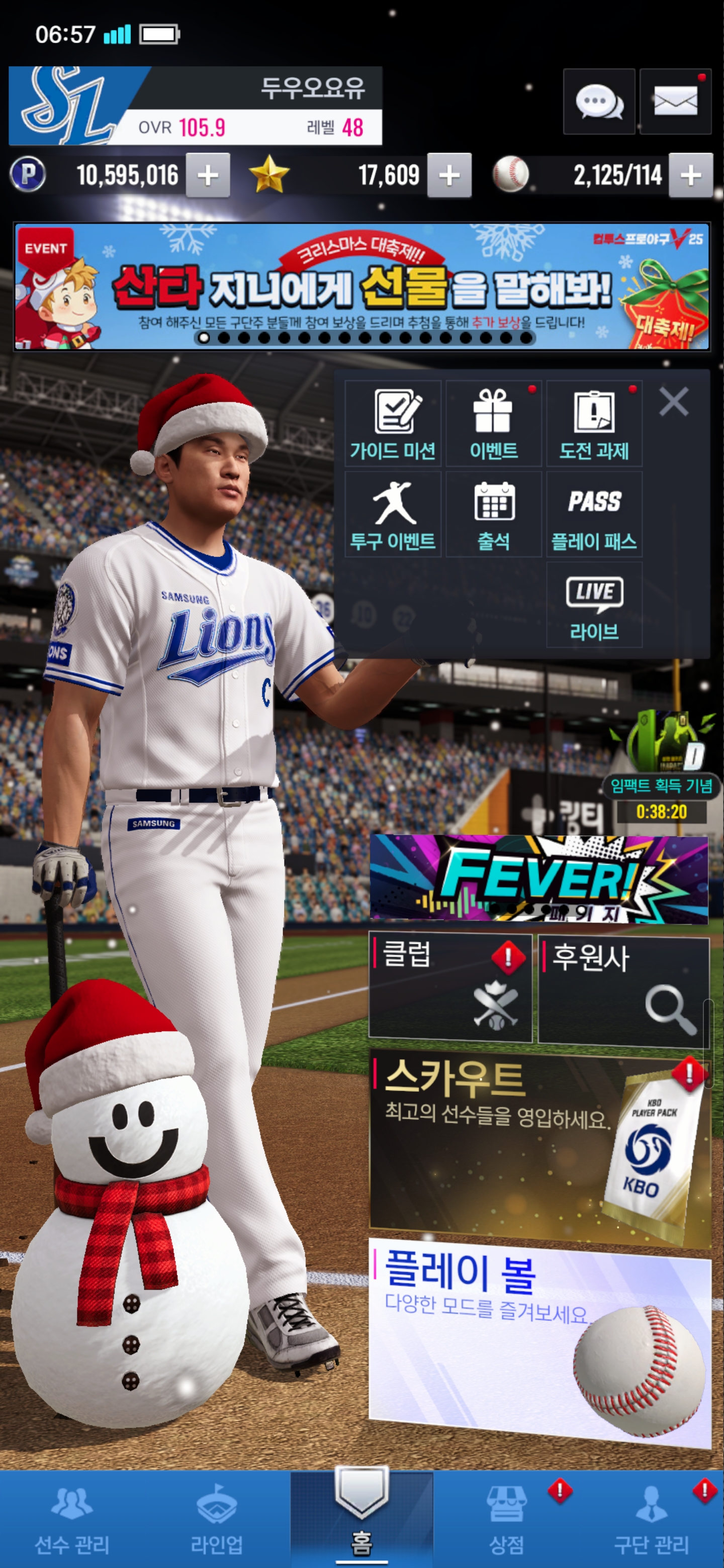Close the quick menu panel
724x1568 pixels.
coord(673,402)
